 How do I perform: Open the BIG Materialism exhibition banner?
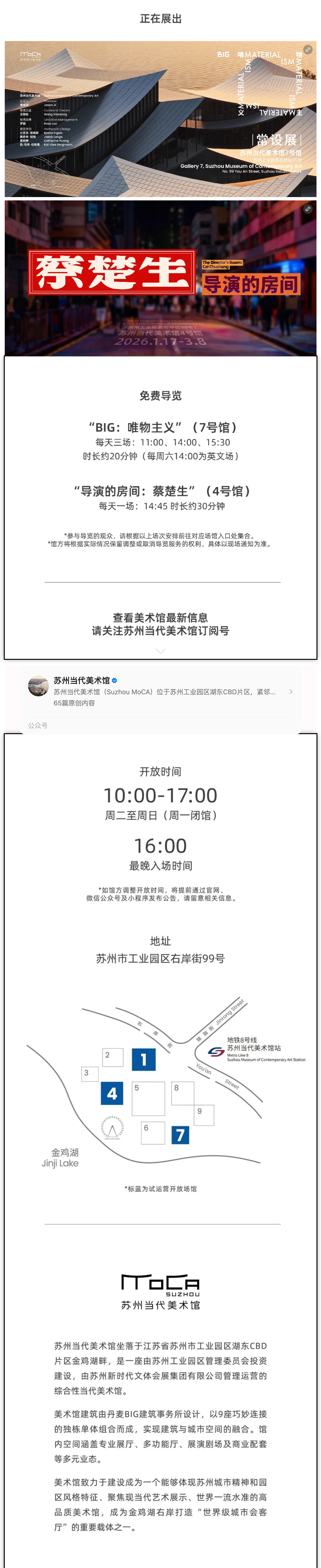[x=160, y=119]
